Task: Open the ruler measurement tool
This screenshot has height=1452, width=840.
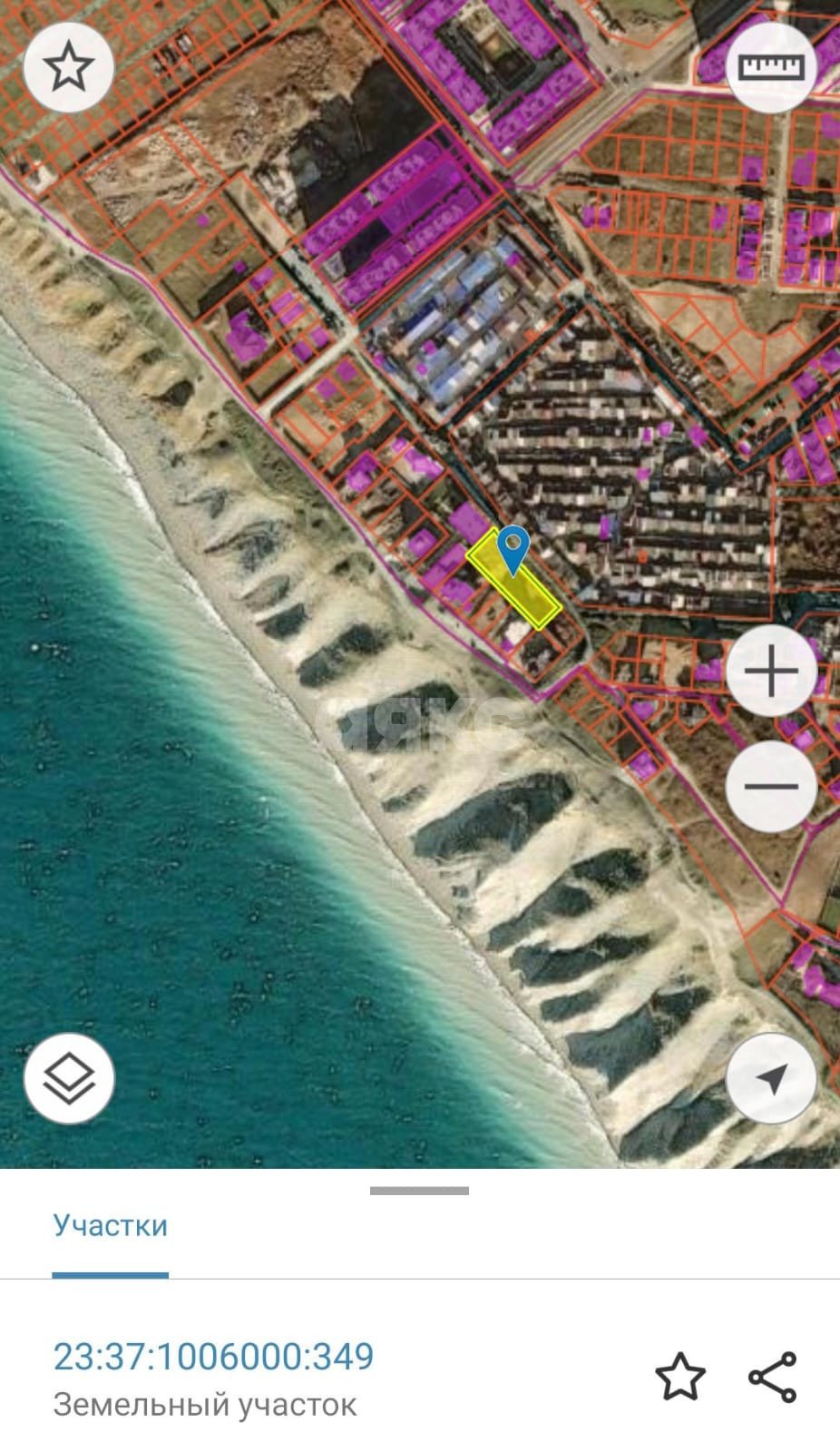Action: (772, 68)
